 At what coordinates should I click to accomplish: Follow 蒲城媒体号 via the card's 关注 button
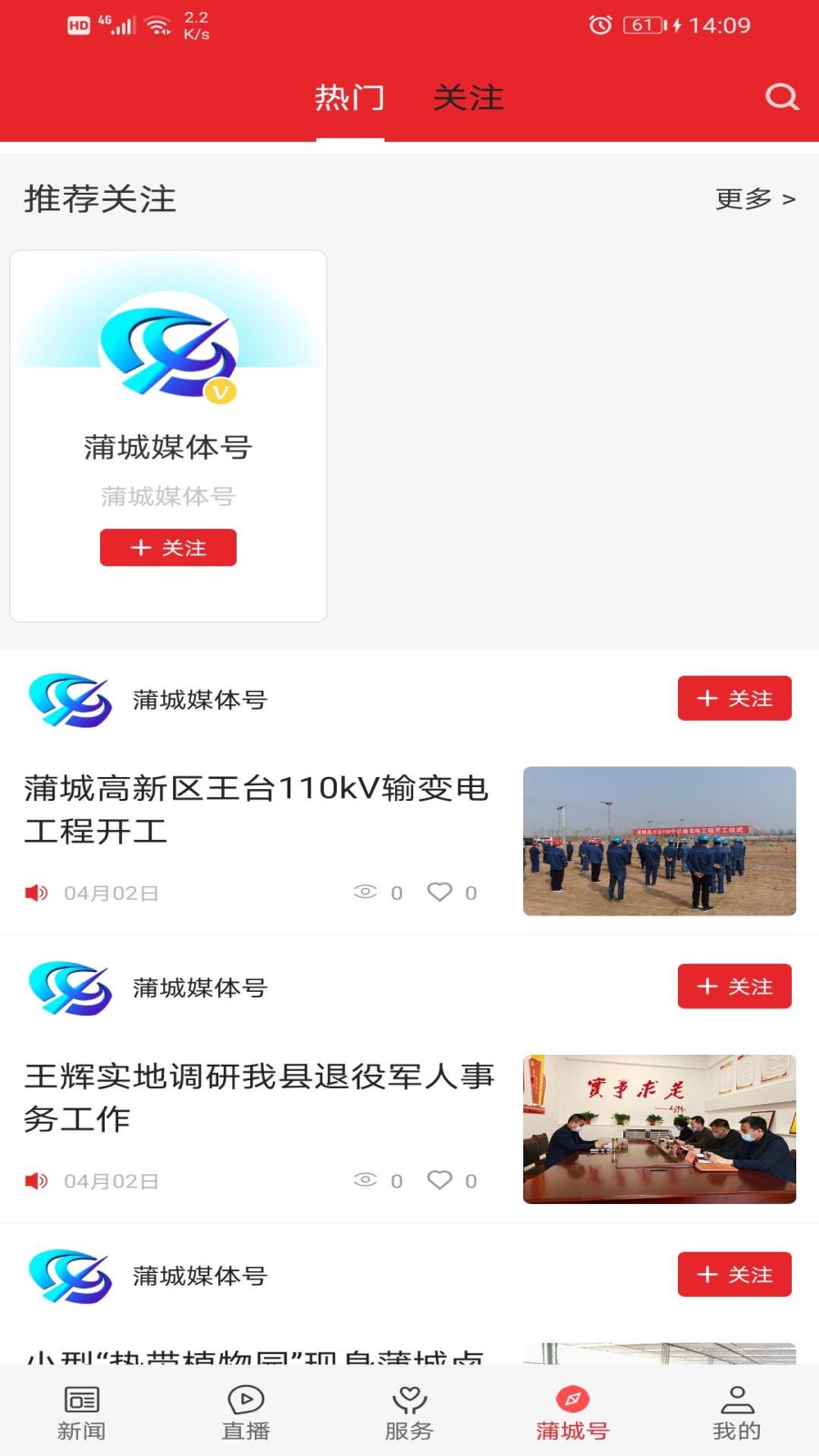pyautogui.click(x=167, y=547)
